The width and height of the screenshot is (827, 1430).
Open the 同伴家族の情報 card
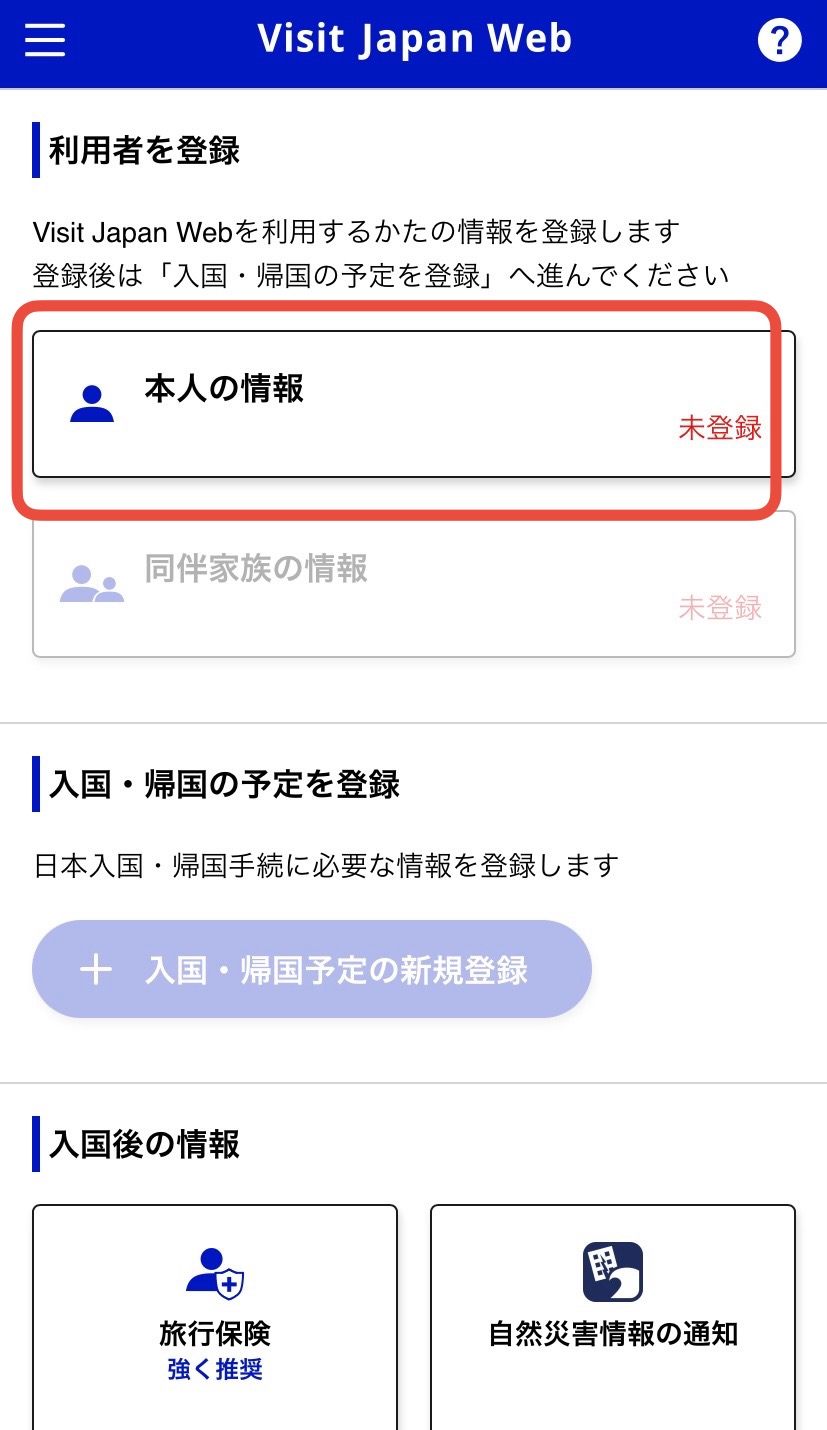tap(413, 584)
